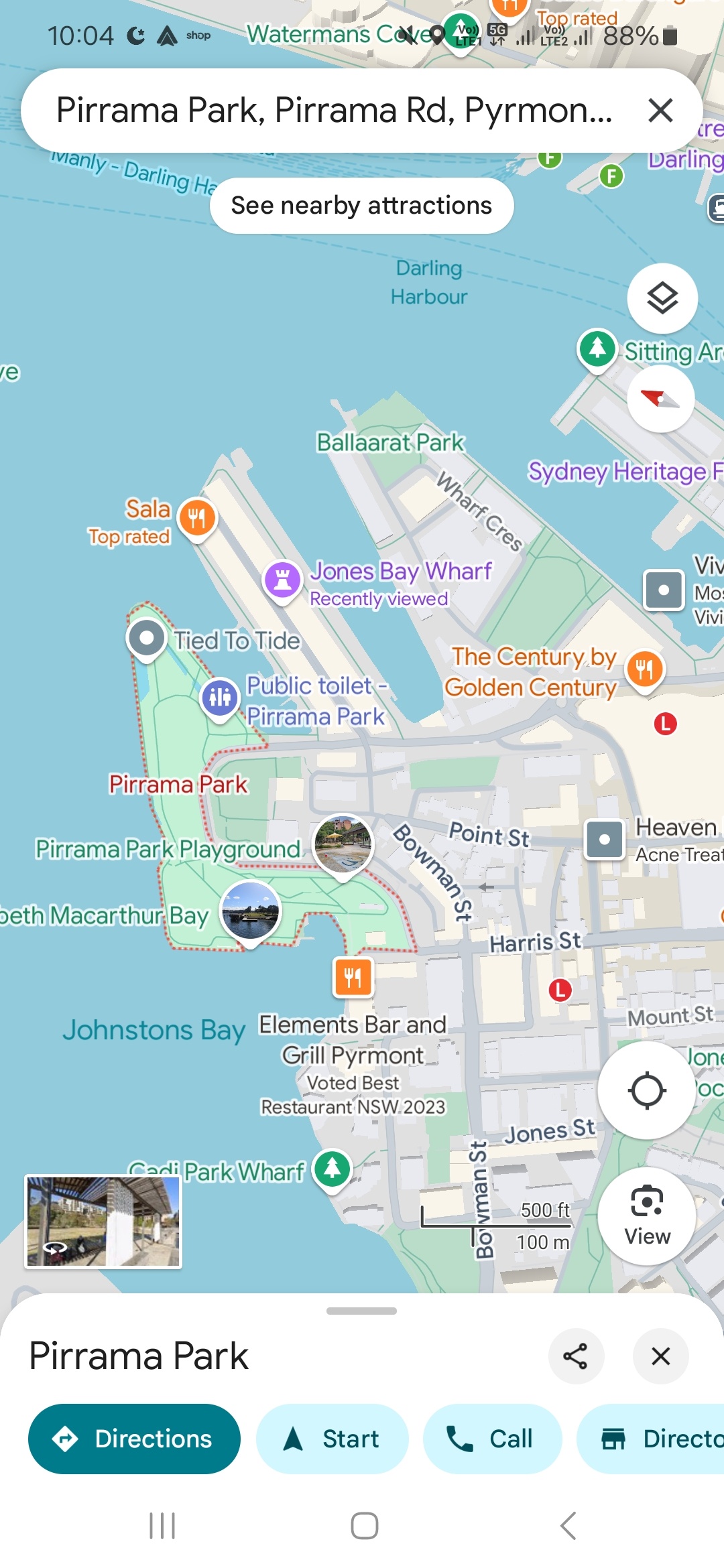Call Pirrama Park
The image size is (724, 1568).
[491, 1439]
